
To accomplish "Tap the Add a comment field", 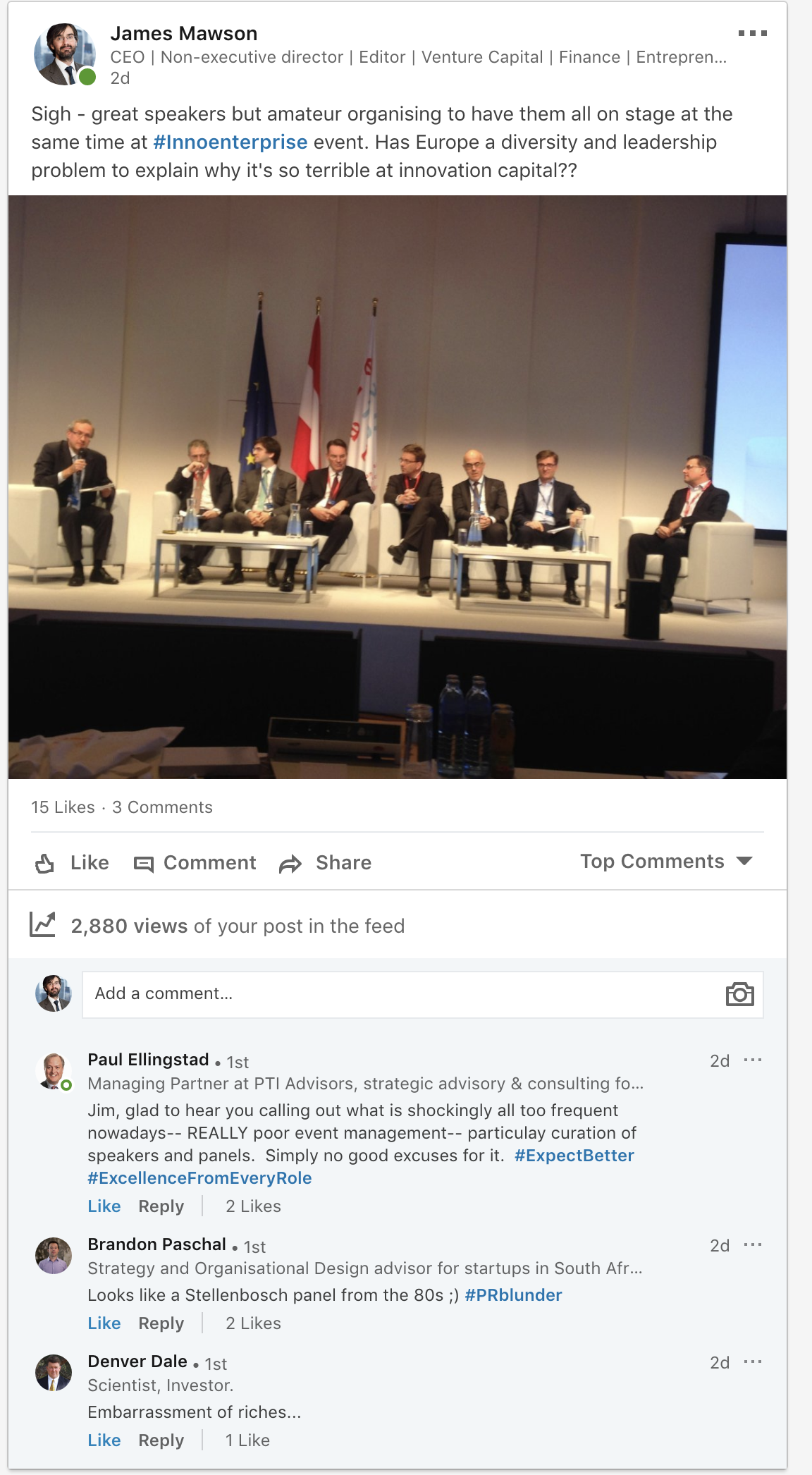I will pyautogui.click(x=402, y=993).
